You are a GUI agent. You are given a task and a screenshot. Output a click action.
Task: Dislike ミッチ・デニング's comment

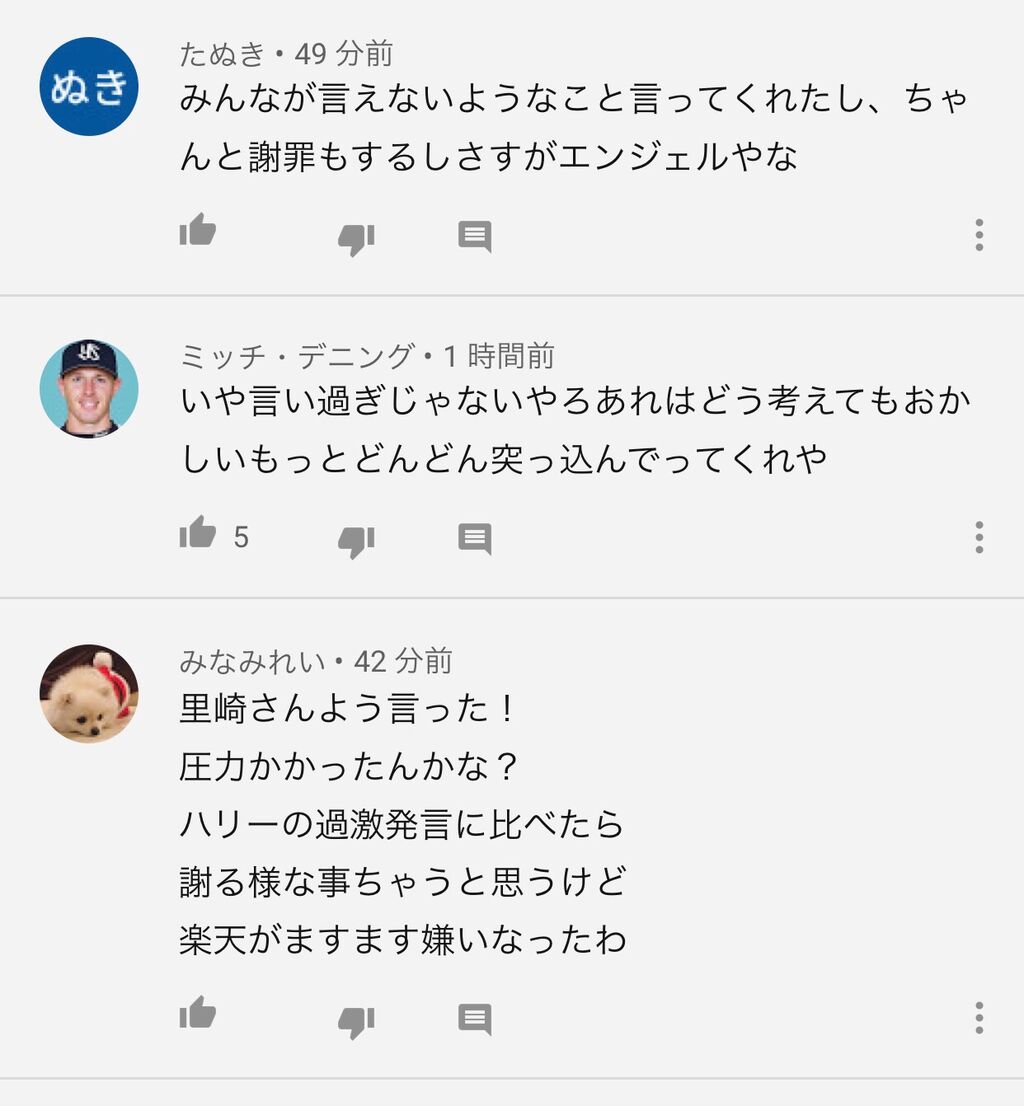356,542
